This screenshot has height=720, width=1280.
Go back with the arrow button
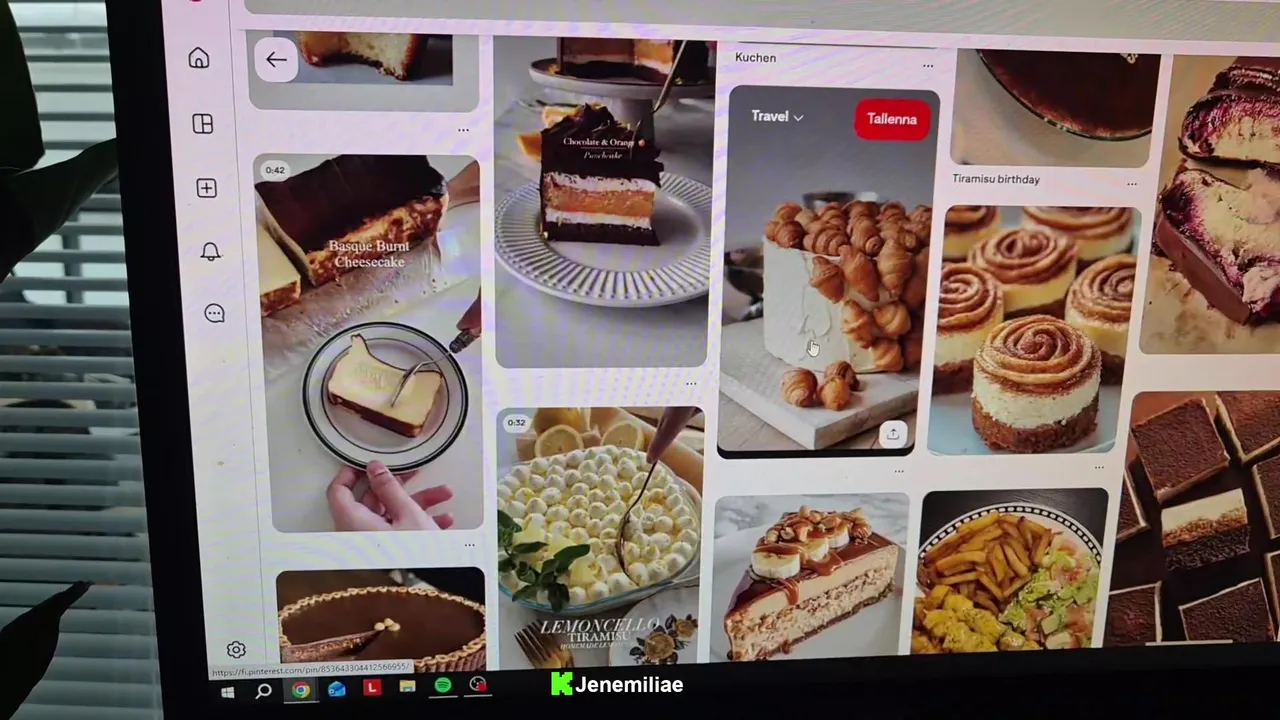(x=276, y=60)
